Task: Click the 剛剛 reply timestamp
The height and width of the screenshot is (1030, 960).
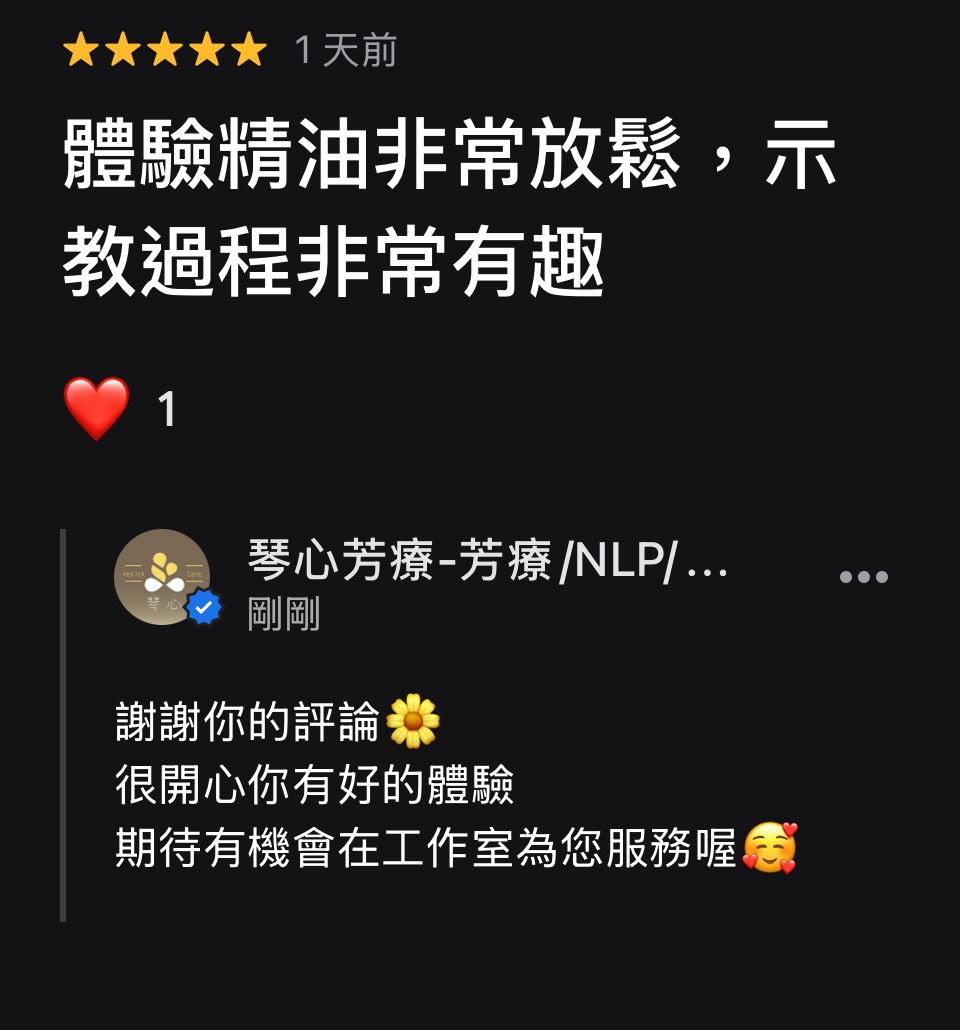Action: coord(283,616)
